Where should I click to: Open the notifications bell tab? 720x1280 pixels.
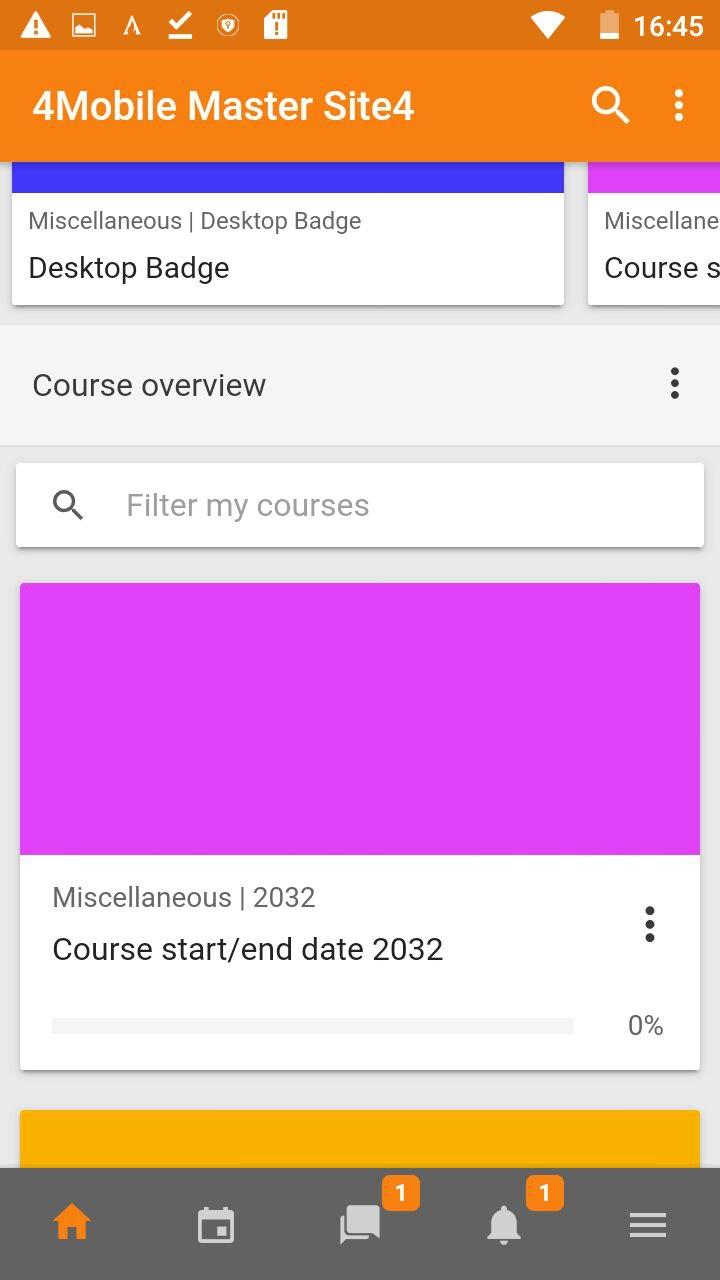pyautogui.click(x=504, y=1224)
